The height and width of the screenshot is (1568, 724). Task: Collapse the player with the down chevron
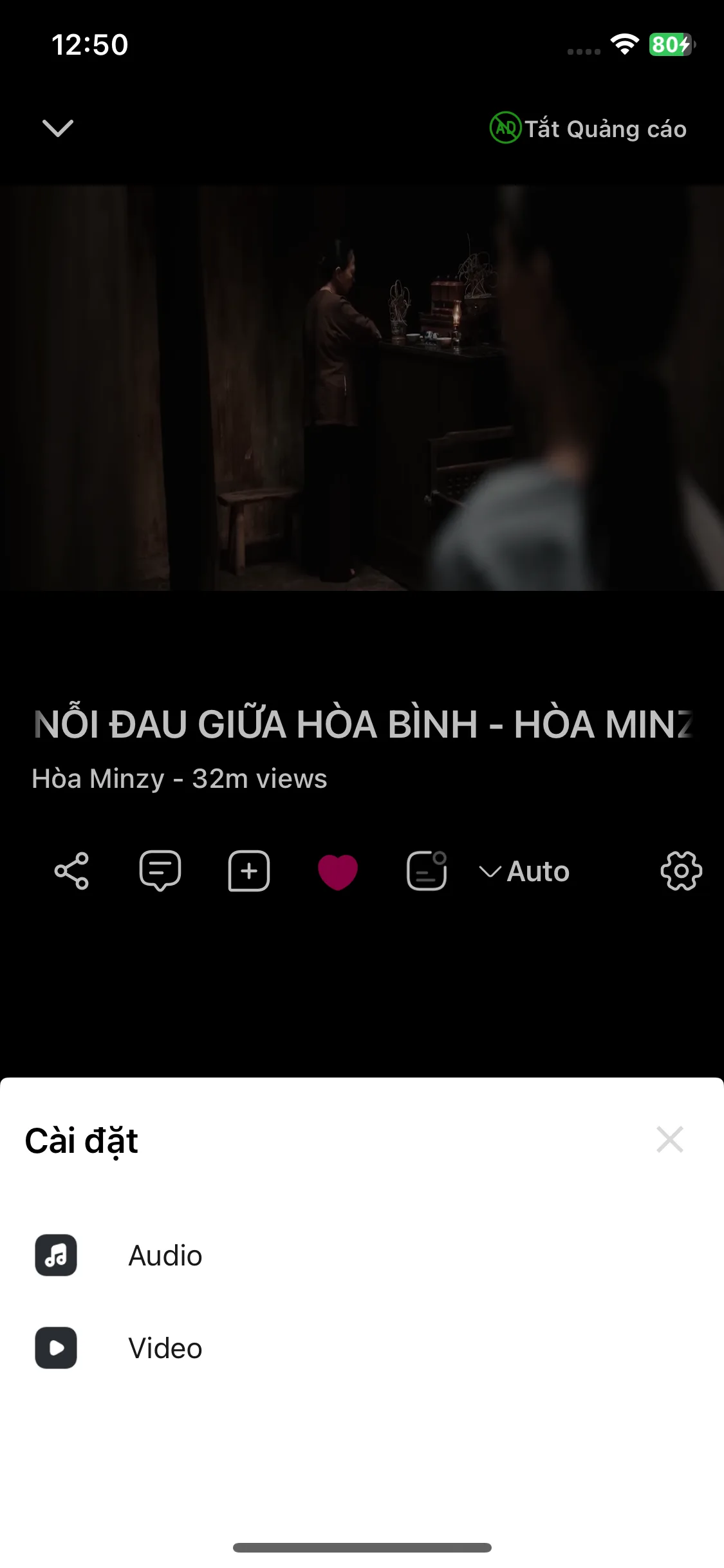coord(58,128)
